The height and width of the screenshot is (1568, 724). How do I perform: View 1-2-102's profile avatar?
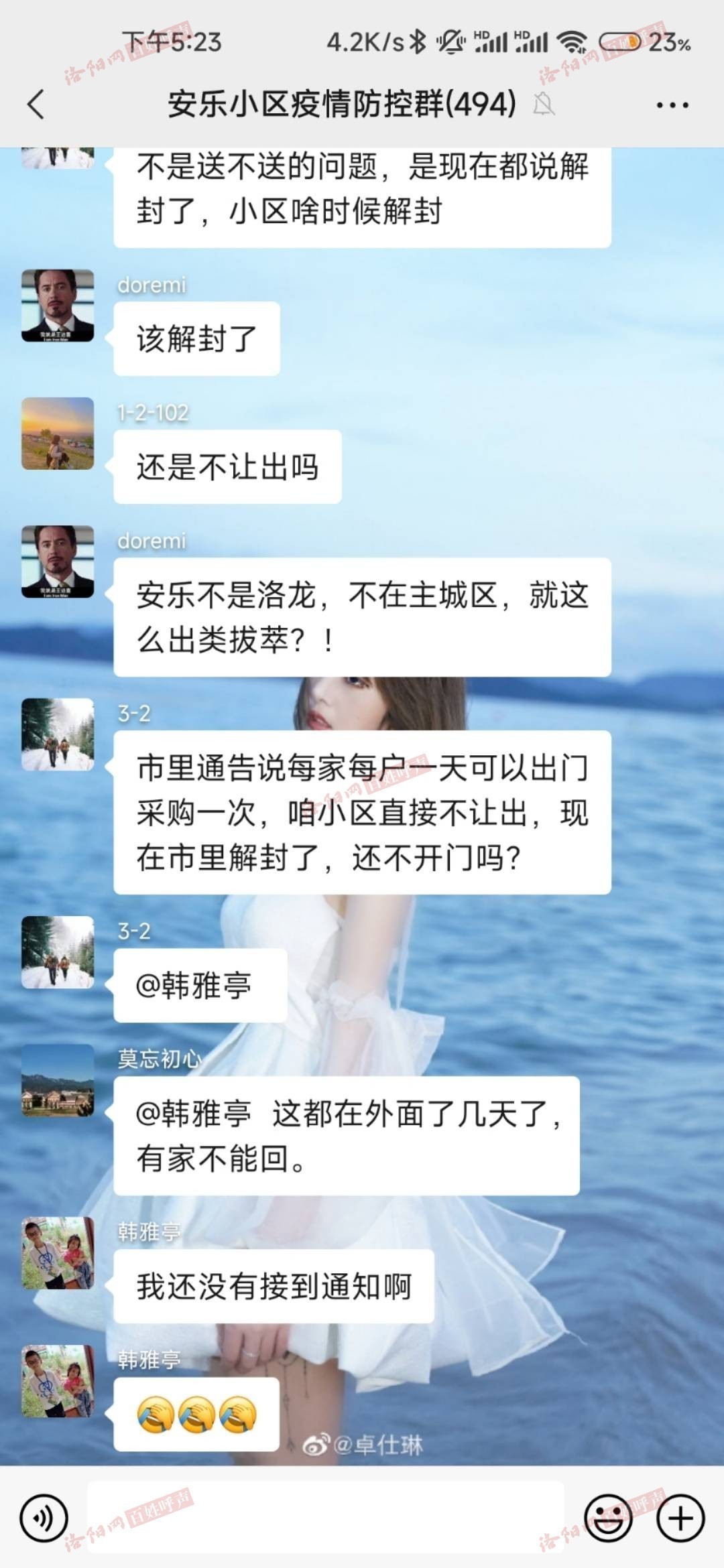pyautogui.click(x=58, y=434)
